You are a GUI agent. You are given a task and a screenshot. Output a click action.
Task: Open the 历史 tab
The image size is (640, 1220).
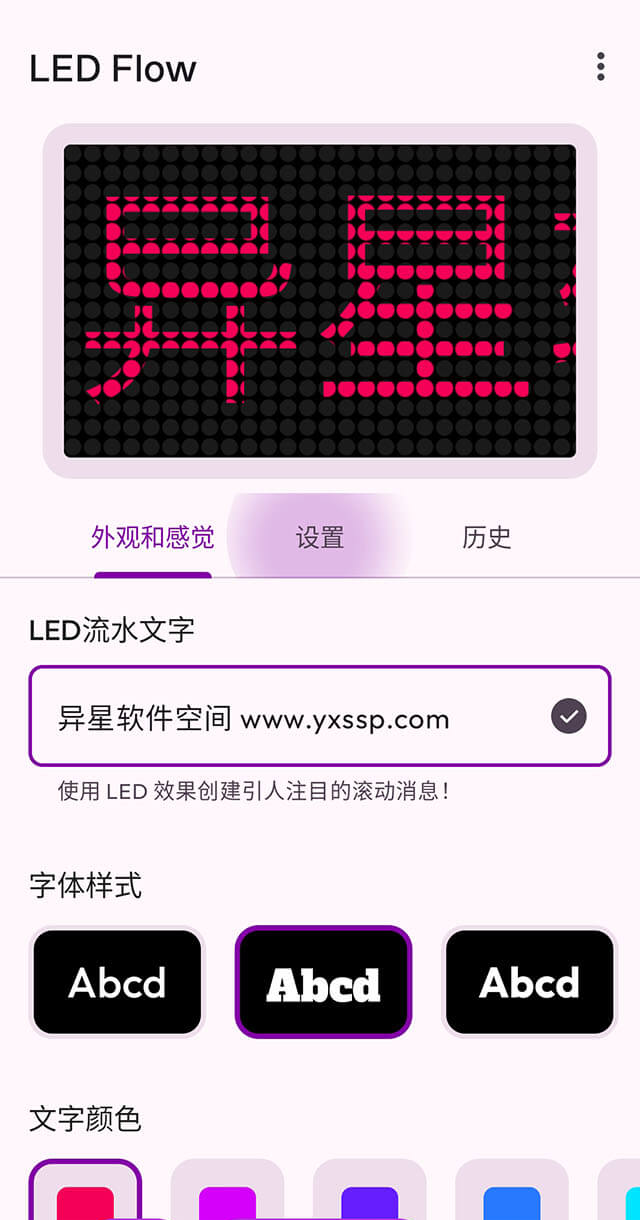[487, 538]
